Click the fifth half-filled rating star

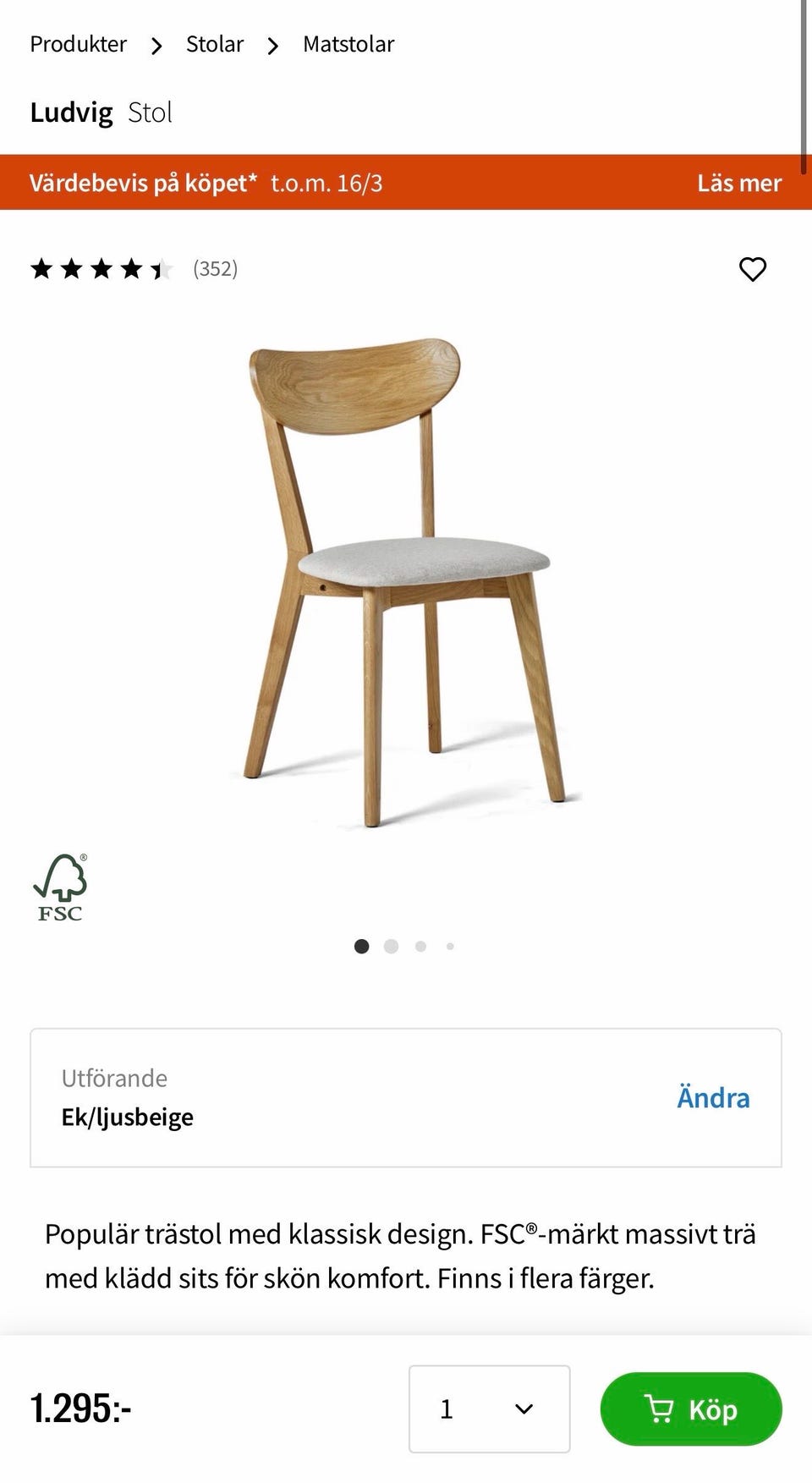coord(161,269)
